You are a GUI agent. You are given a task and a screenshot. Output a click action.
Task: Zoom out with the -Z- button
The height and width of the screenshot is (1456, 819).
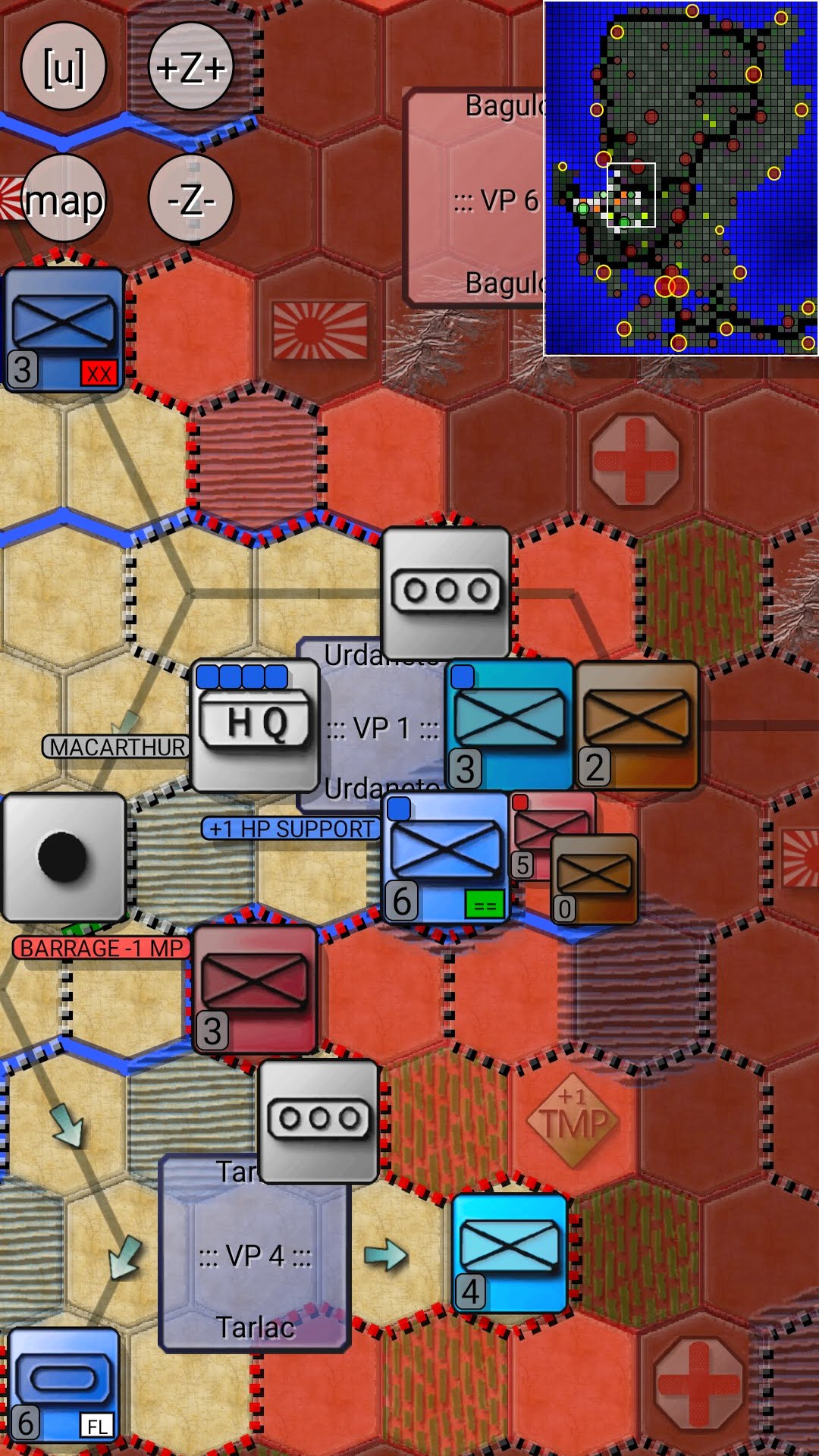(x=191, y=199)
